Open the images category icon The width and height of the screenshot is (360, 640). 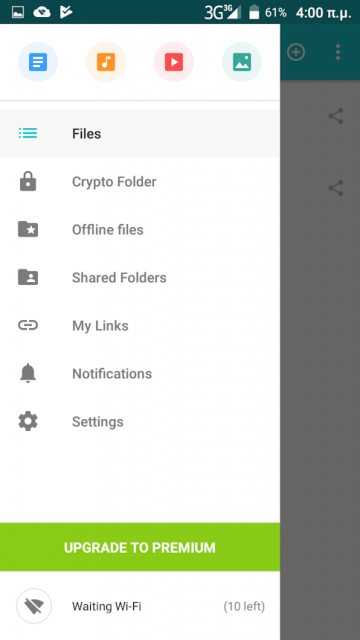(242, 62)
